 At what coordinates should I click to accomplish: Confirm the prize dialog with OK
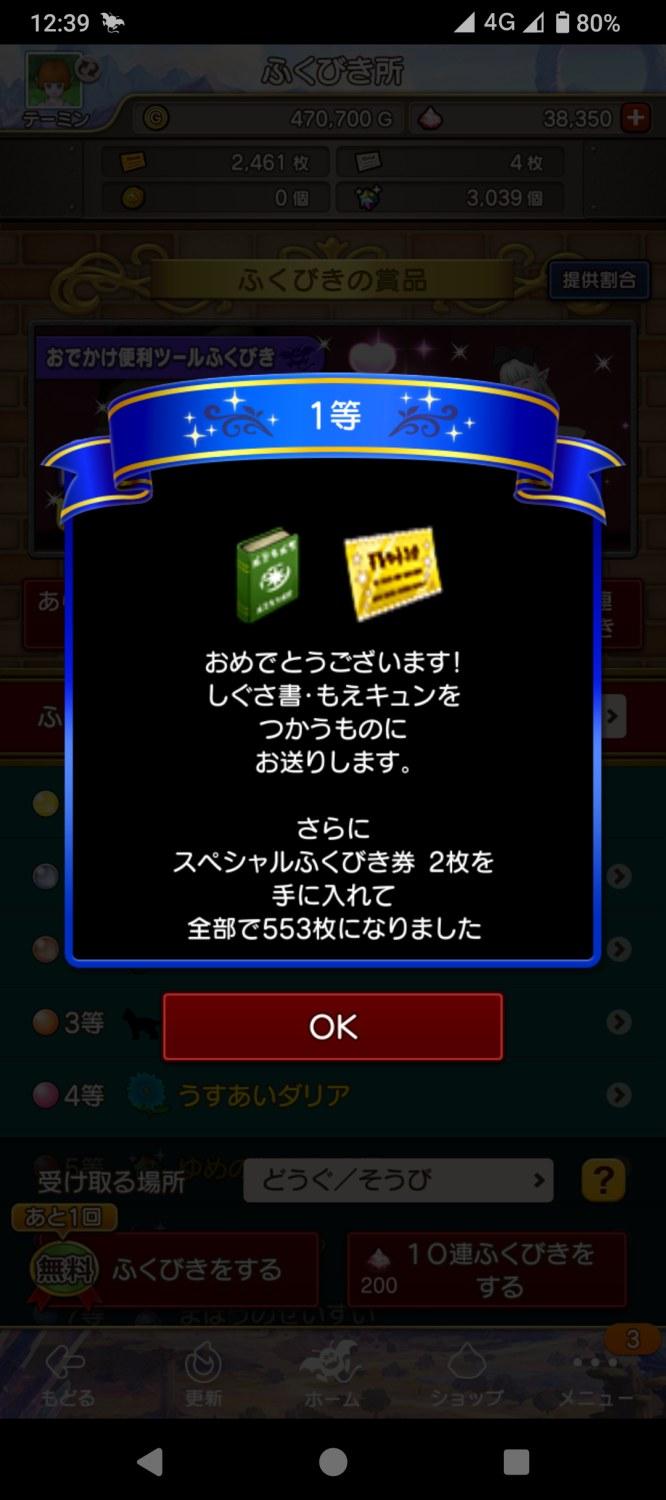point(333,1027)
